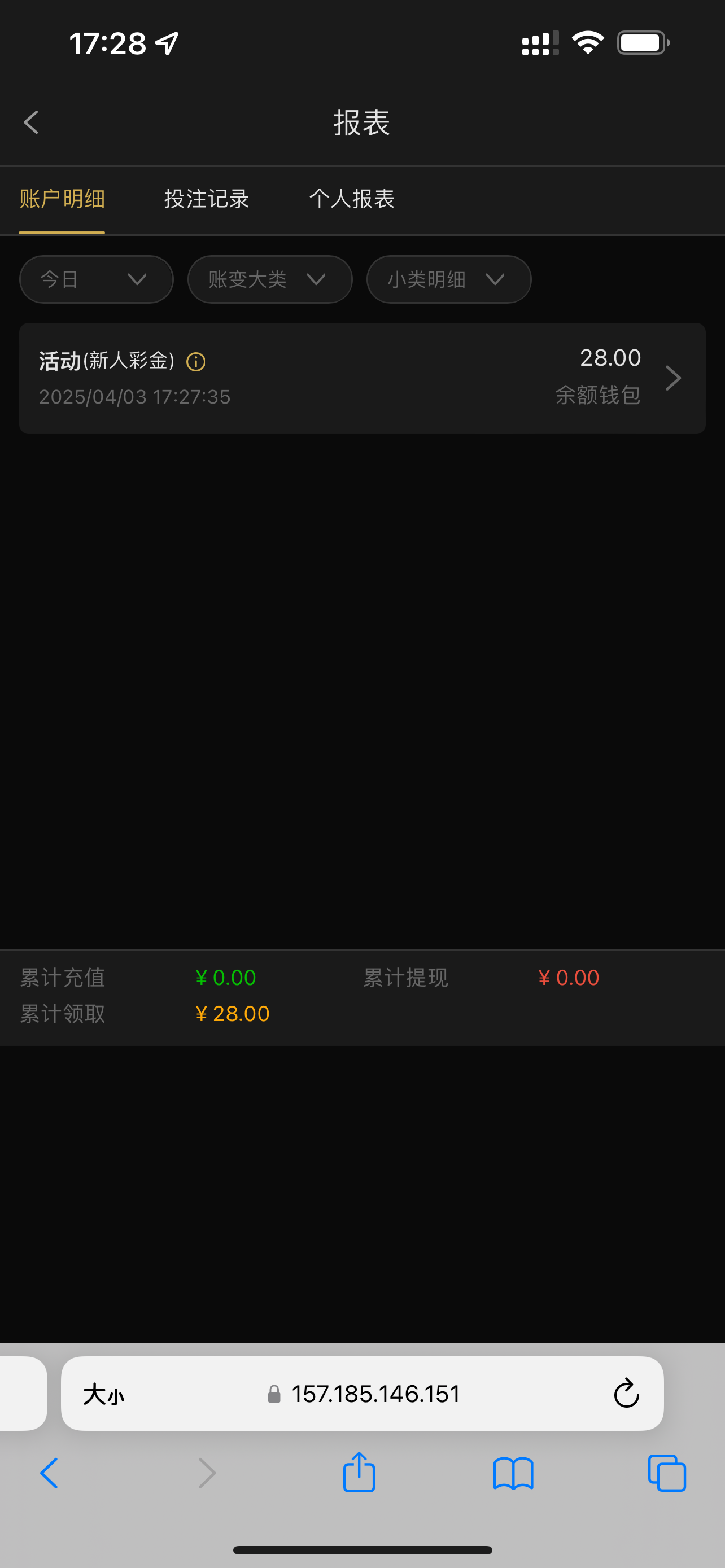Go back to previous page in Safari
This screenshot has height=1568, width=725.
pyautogui.click(x=49, y=1474)
